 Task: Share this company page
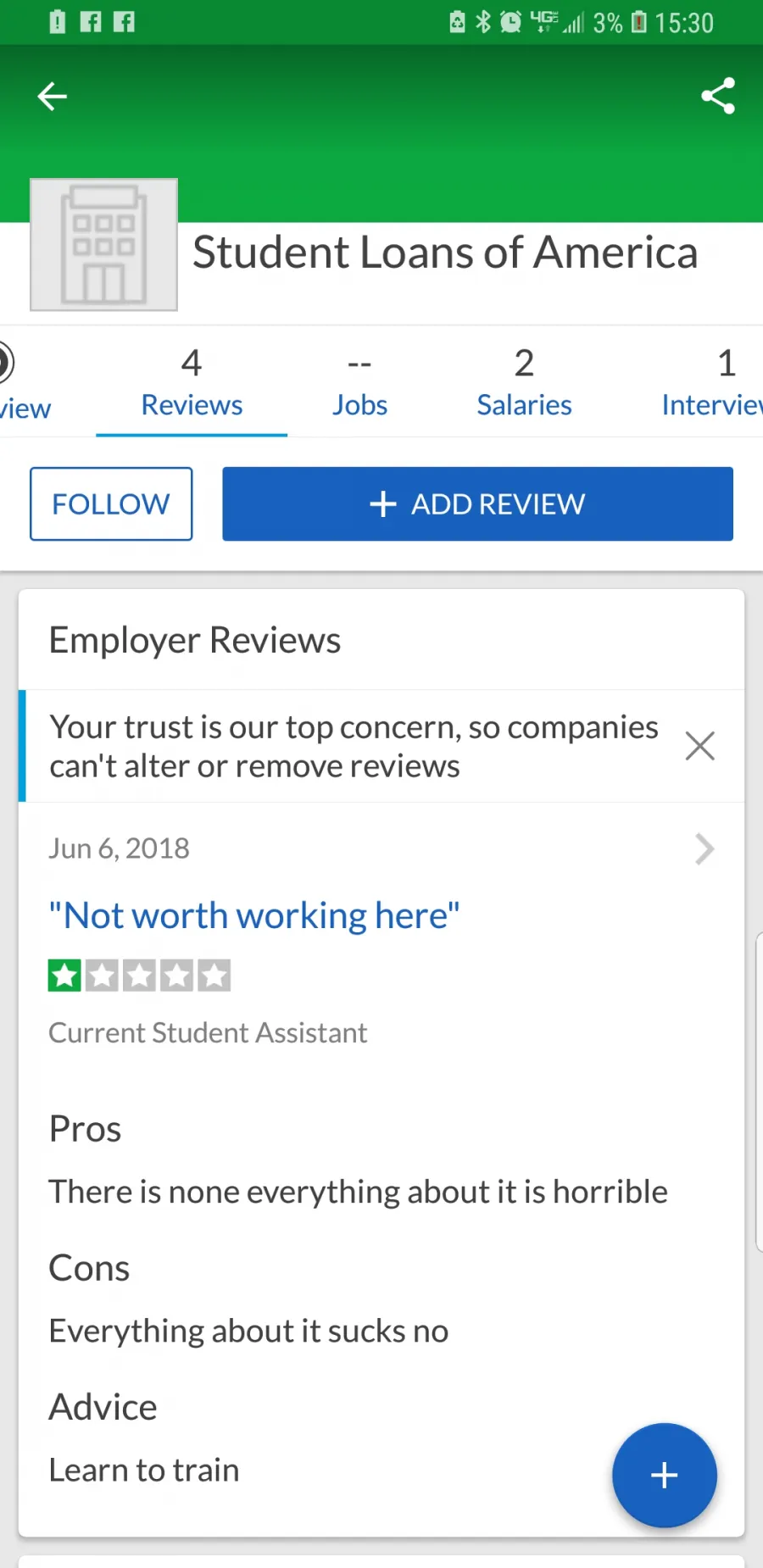(x=717, y=96)
